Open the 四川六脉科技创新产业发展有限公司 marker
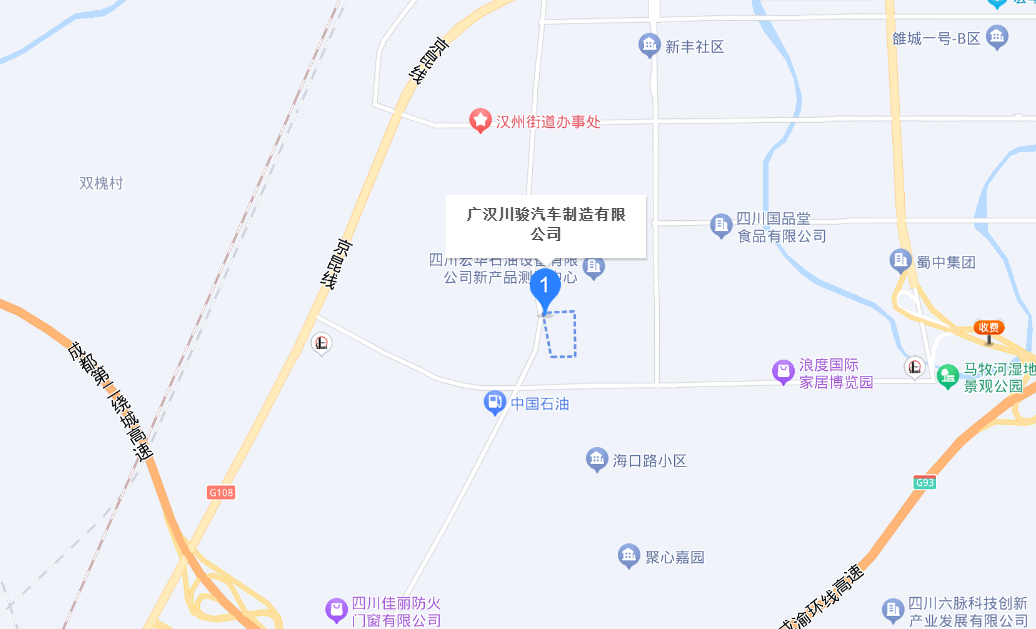This screenshot has width=1036, height=629. click(x=892, y=609)
